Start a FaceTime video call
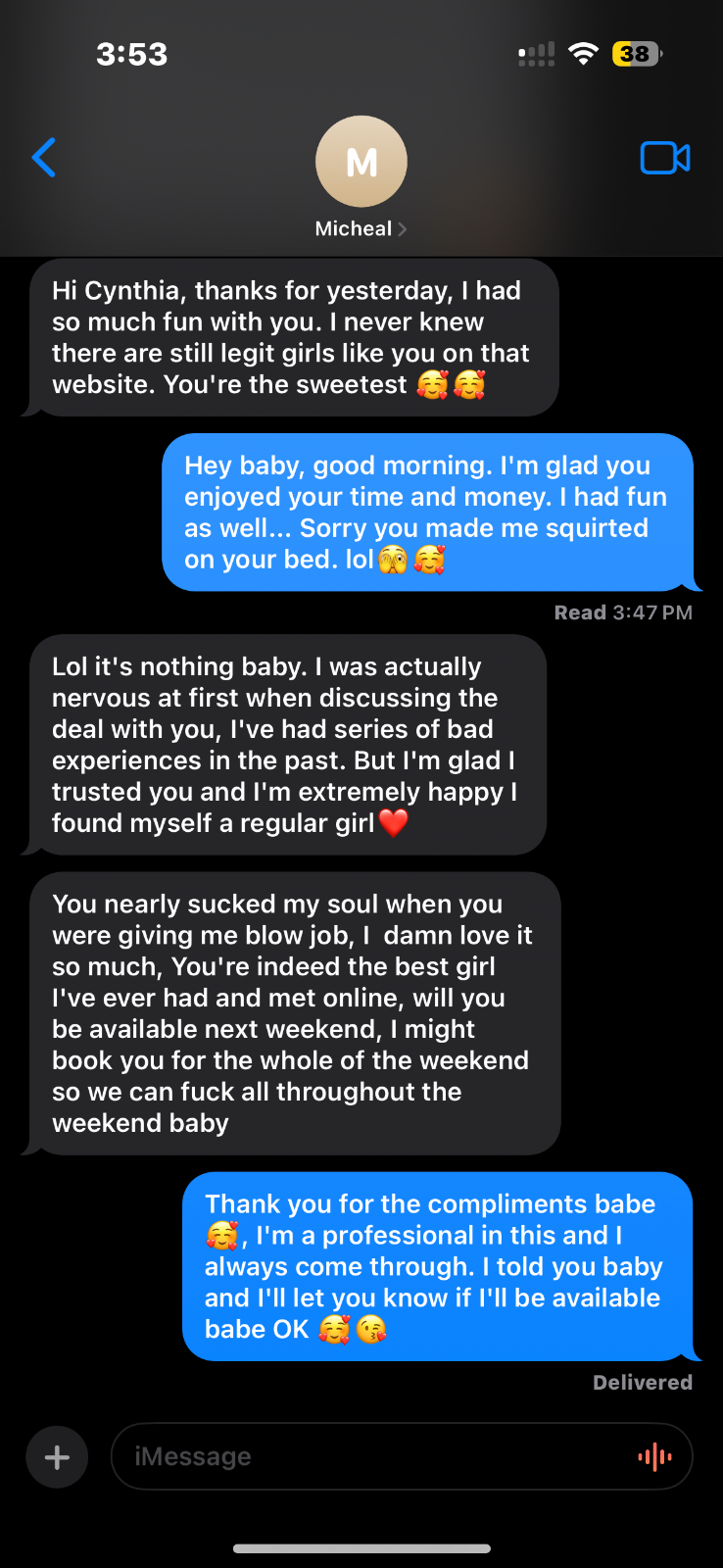This screenshot has width=723, height=1568. coord(664,158)
